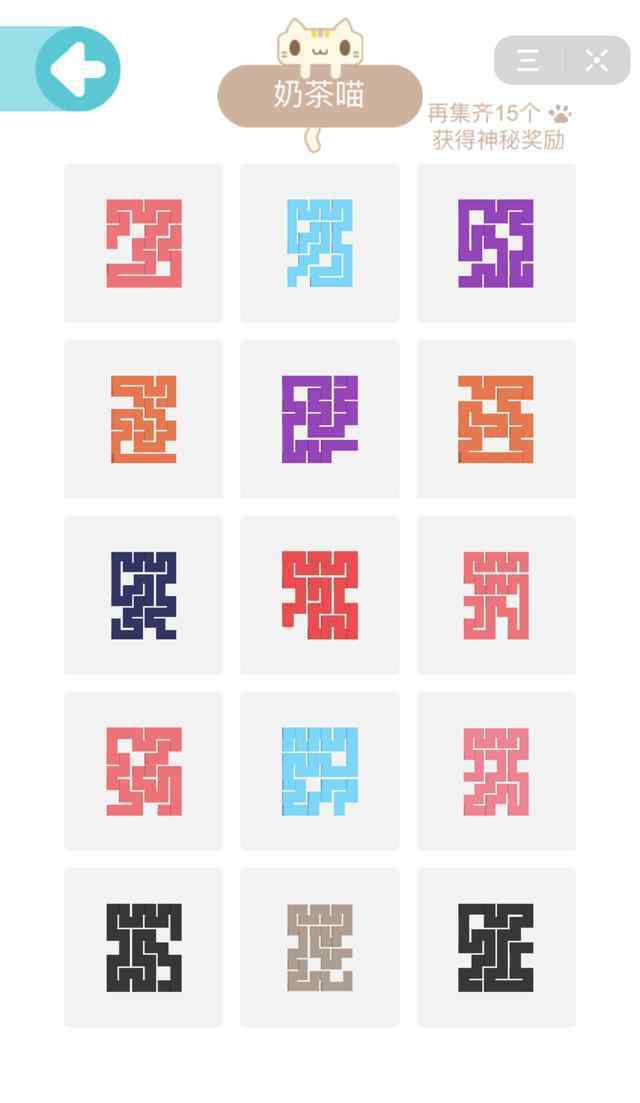Go back with the arrow button
Screen dimensions: 640x1103
77,69
